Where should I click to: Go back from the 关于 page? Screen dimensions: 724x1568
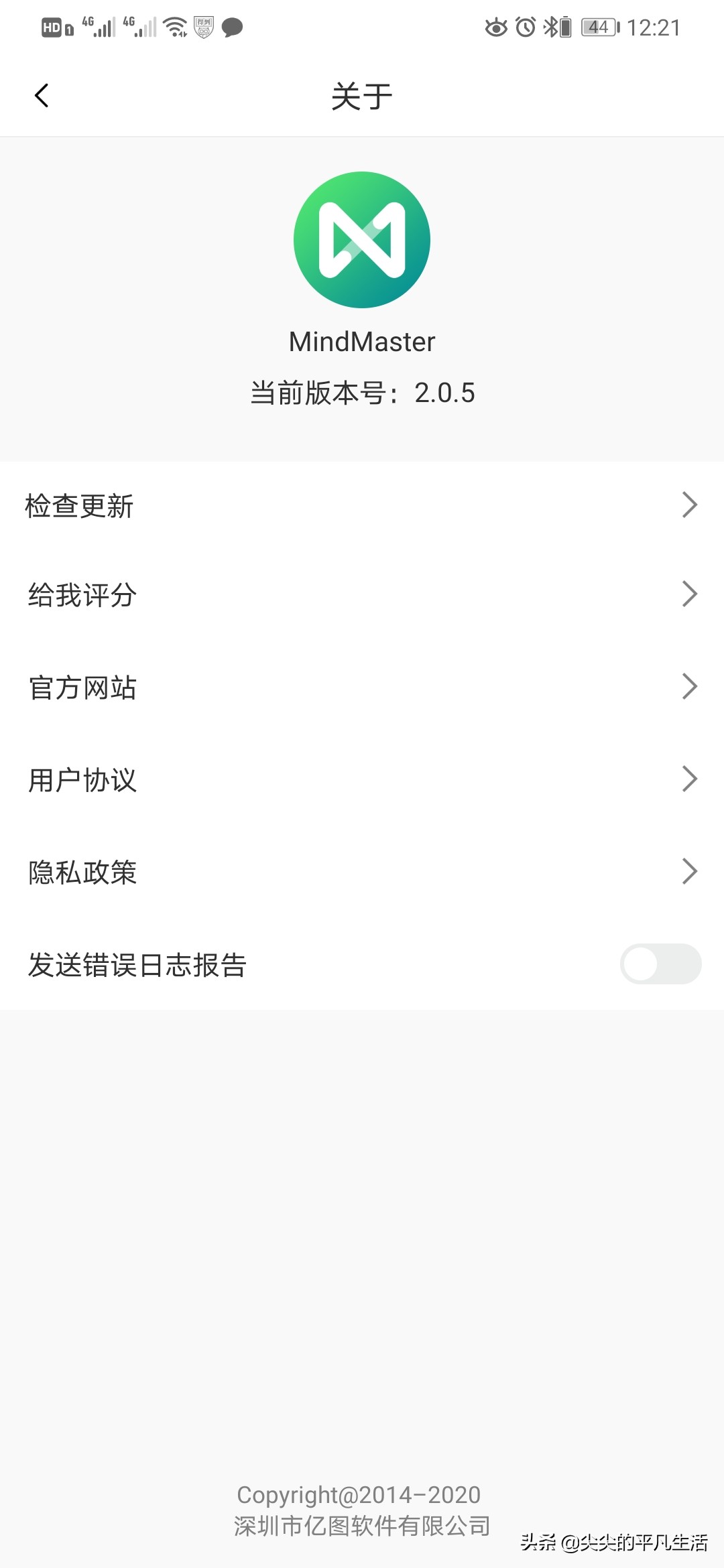point(42,96)
